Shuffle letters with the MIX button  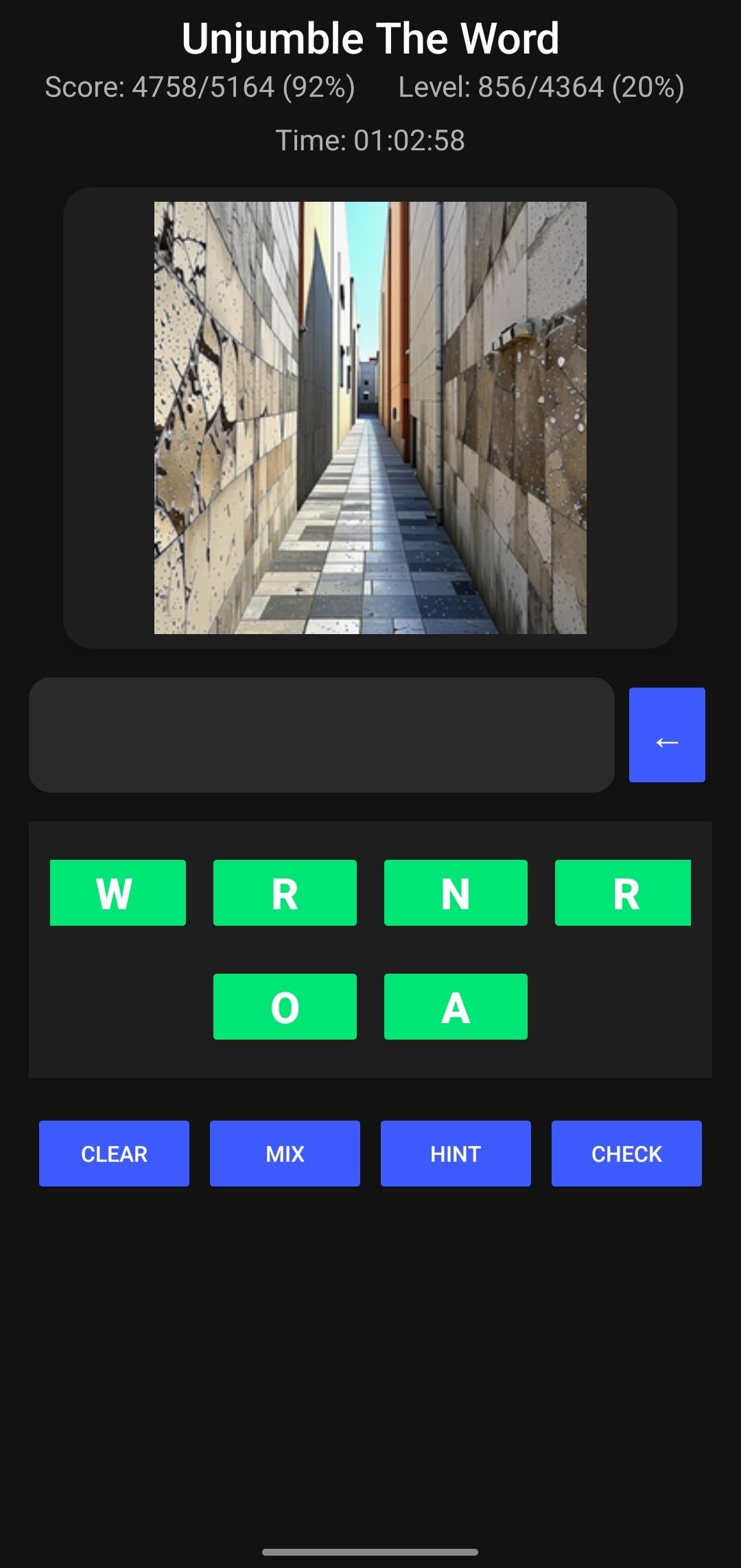coord(285,1154)
